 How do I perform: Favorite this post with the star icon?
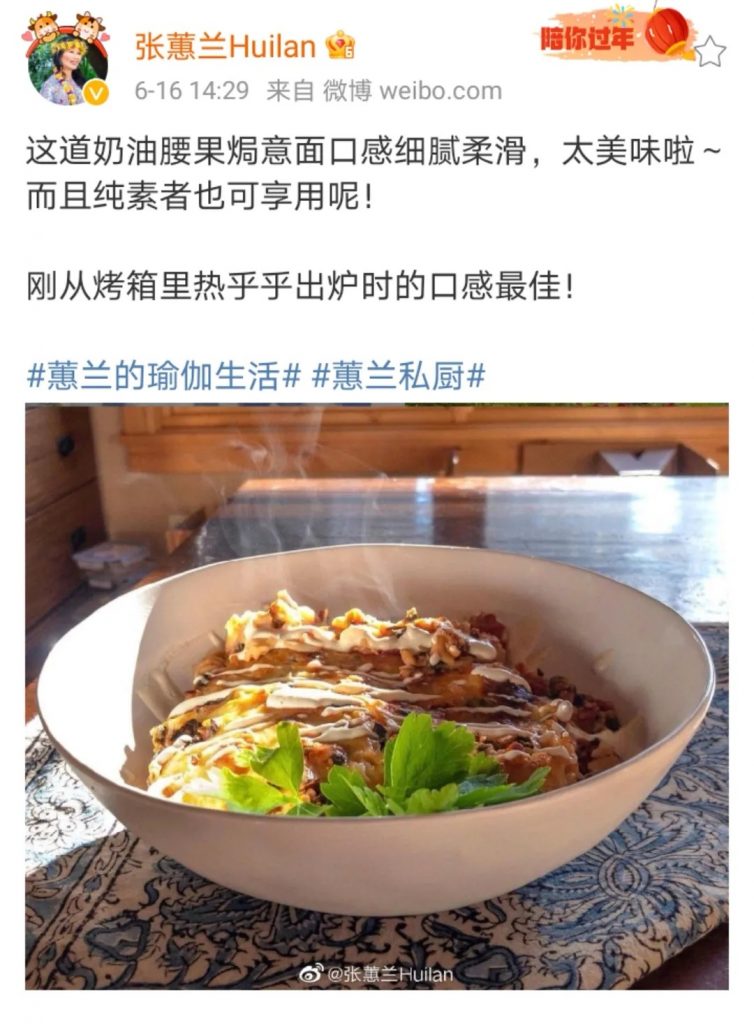[x=709, y=50]
